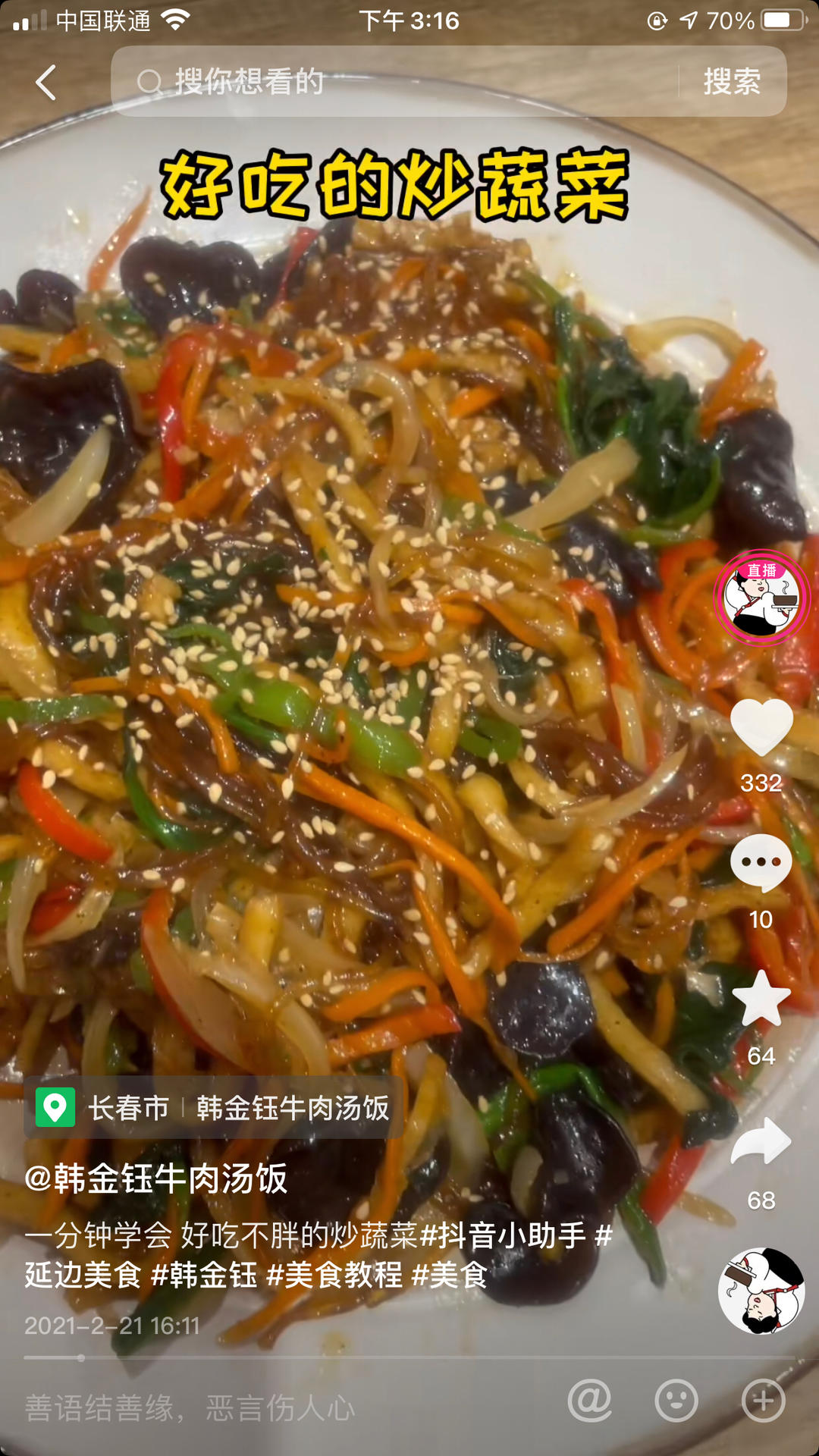Mention someone with the @ icon
Image resolution: width=819 pixels, height=1456 pixels.
[x=590, y=1401]
